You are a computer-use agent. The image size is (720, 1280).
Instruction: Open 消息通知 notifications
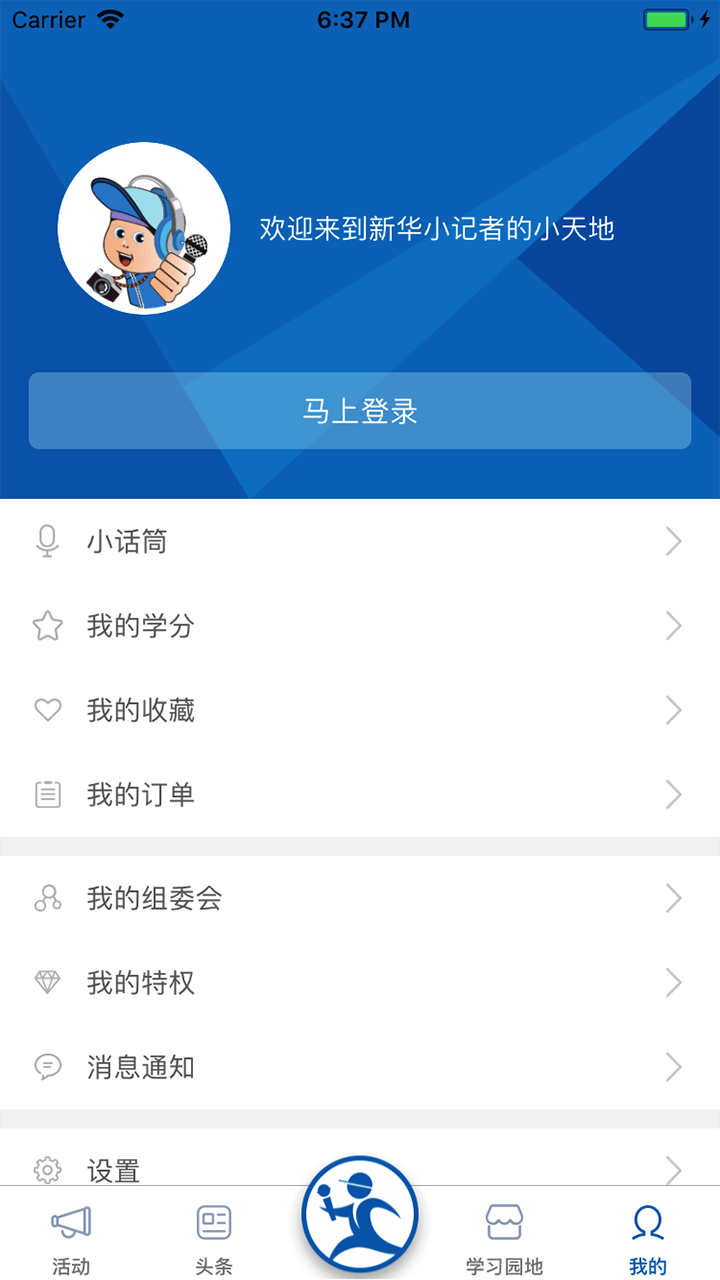pyautogui.click(x=360, y=1068)
